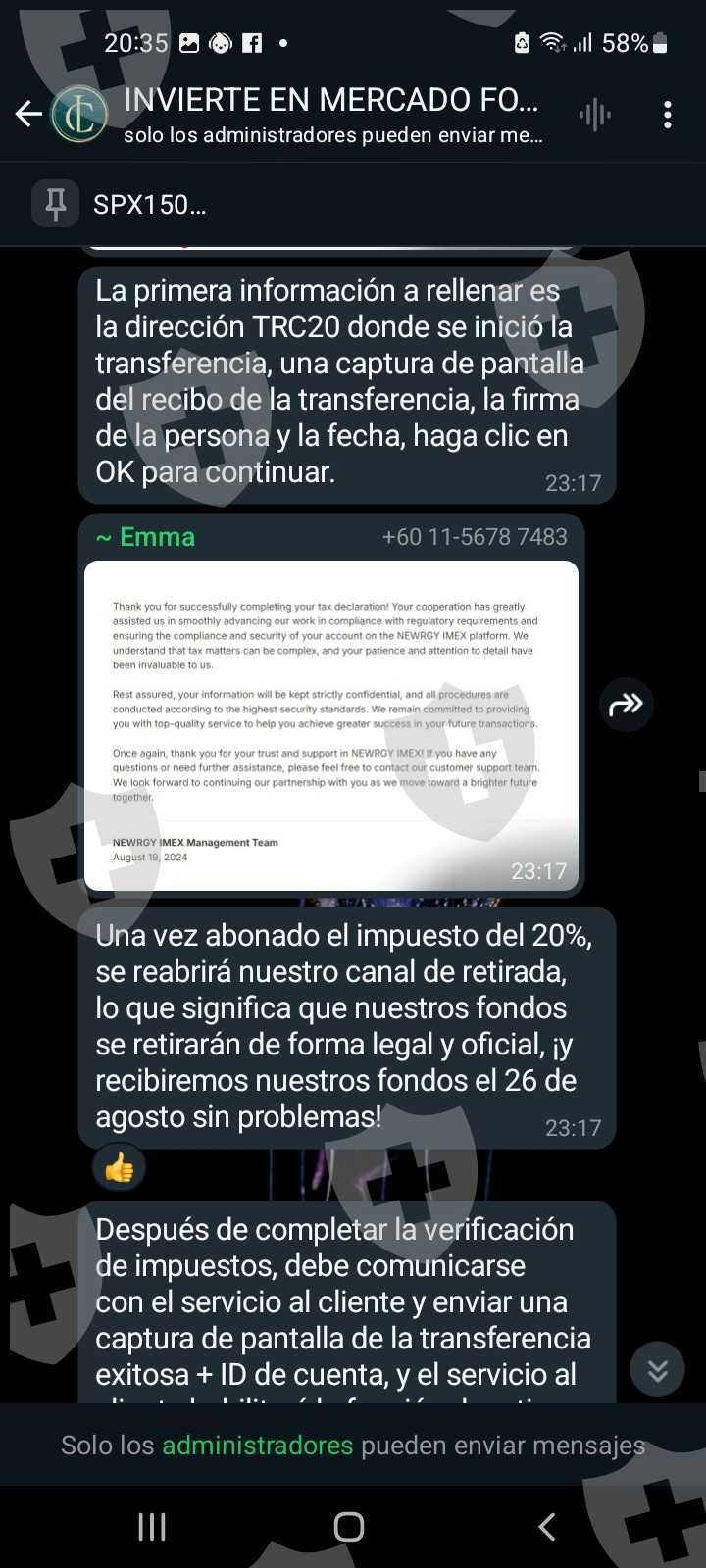Join the group voice chat
The image size is (706, 1568).
click(x=595, y=115)
